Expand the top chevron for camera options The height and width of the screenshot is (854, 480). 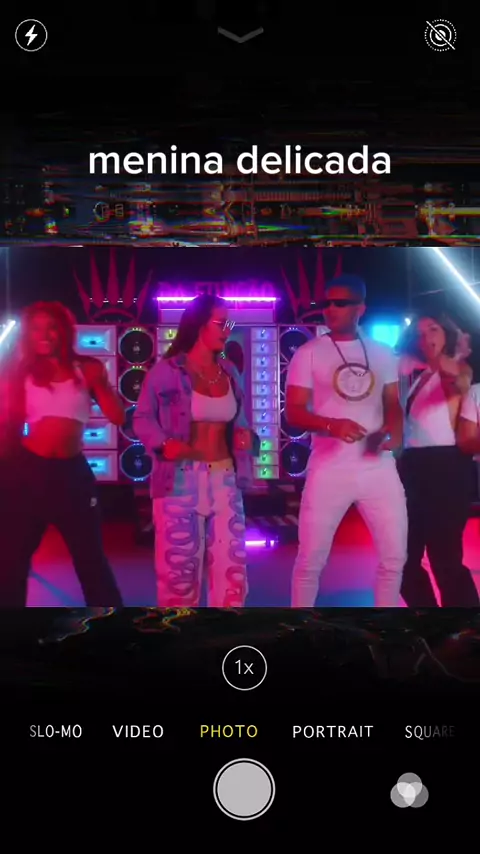pos(240,34)
